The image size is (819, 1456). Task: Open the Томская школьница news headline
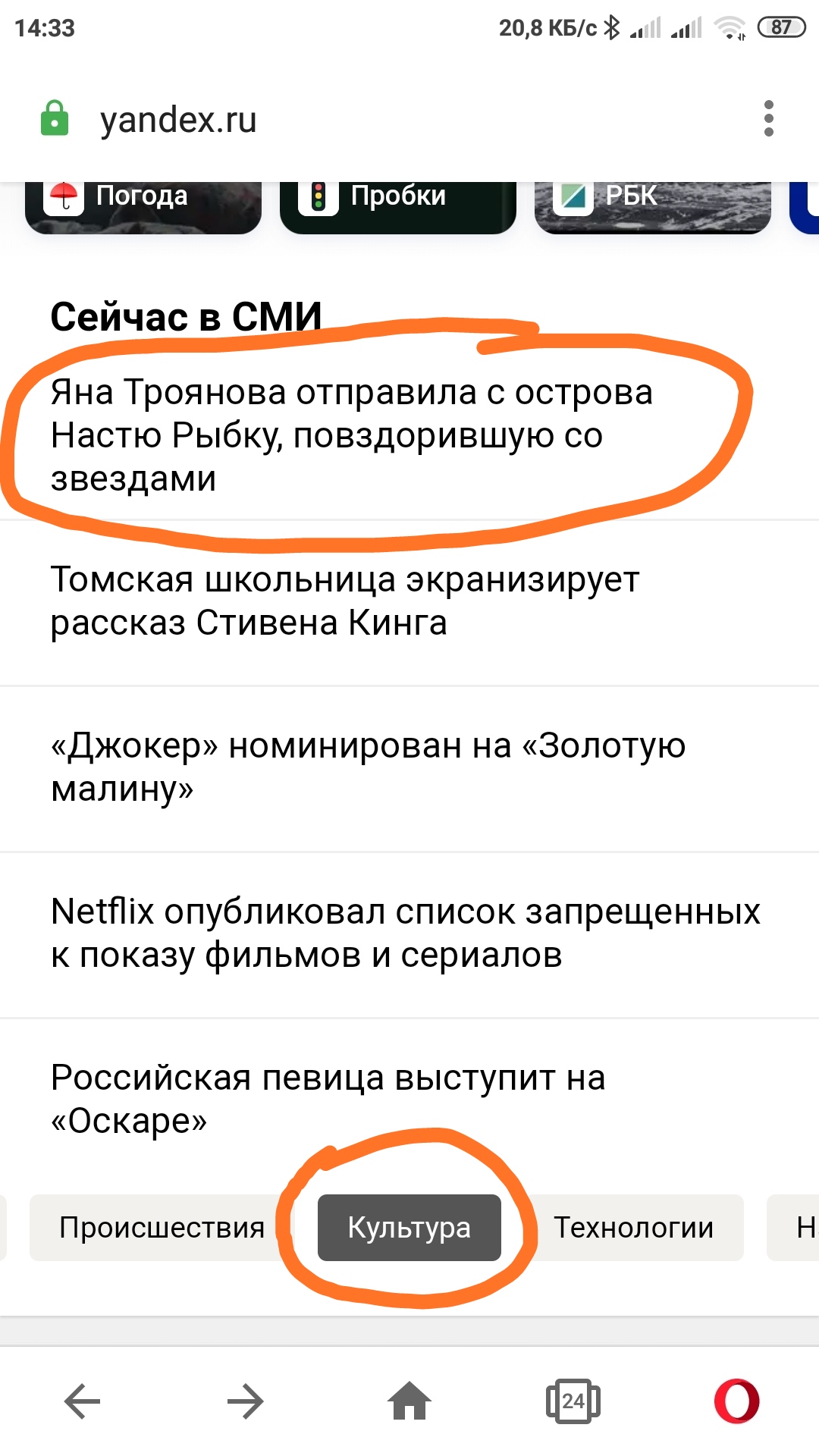coord(345,601)
